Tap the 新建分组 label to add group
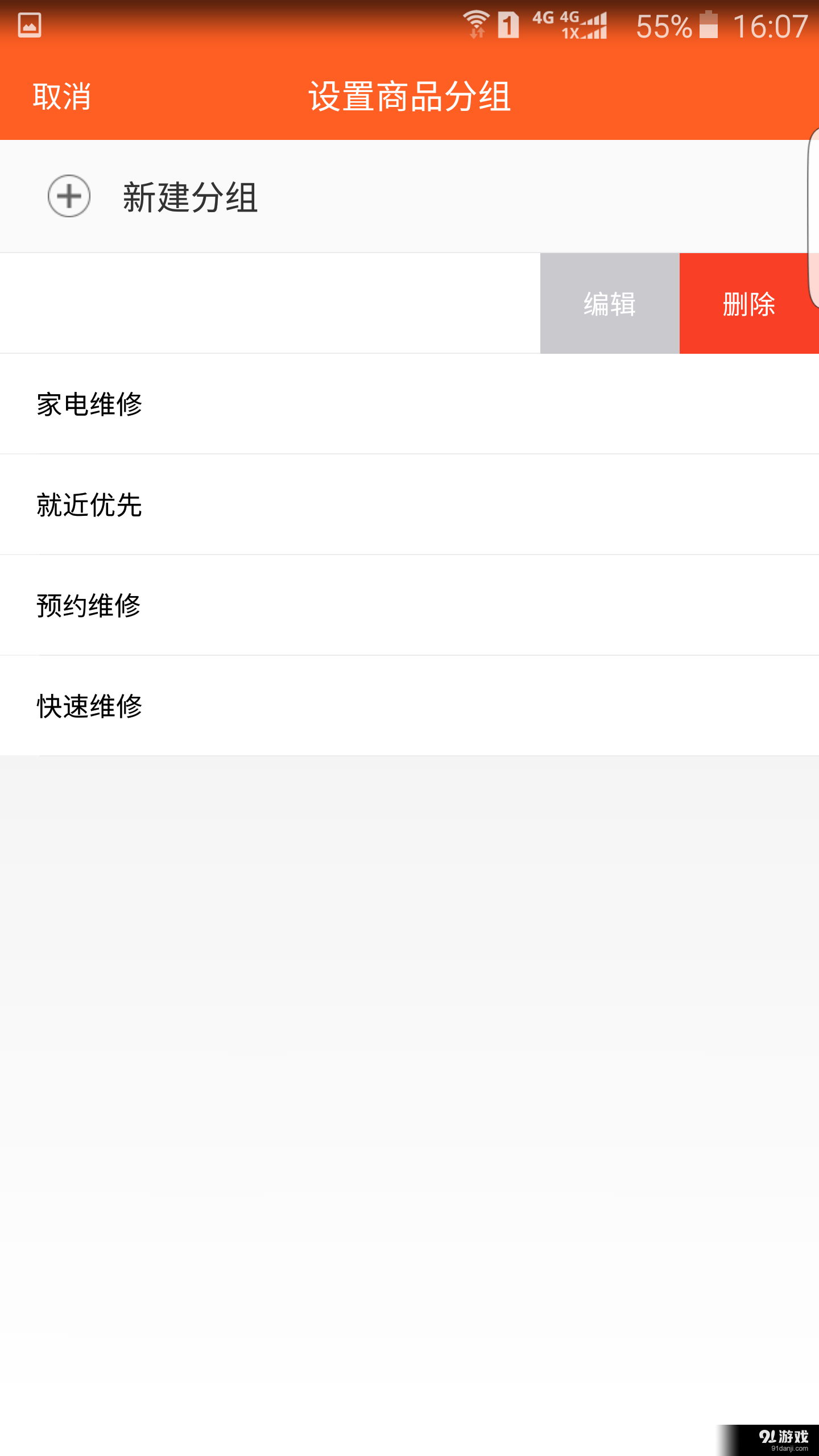 tap(189, 198)
